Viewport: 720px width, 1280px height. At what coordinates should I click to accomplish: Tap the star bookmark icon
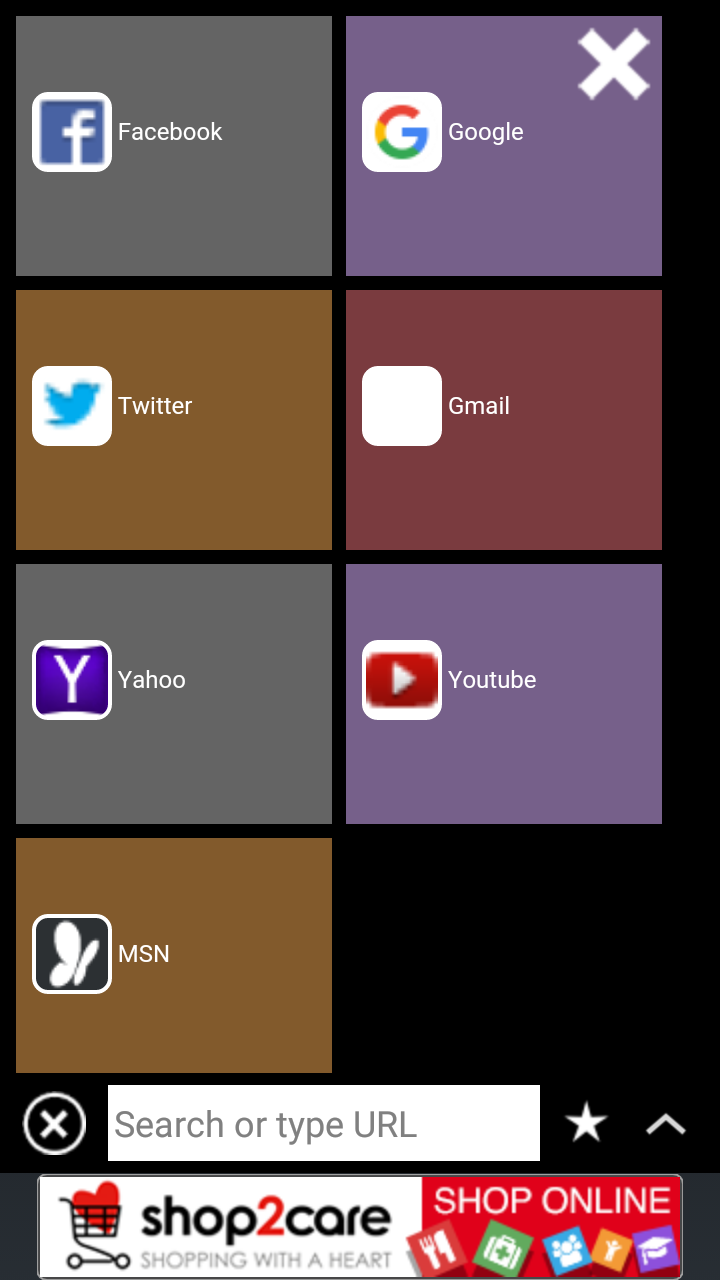click(586, 1123)
